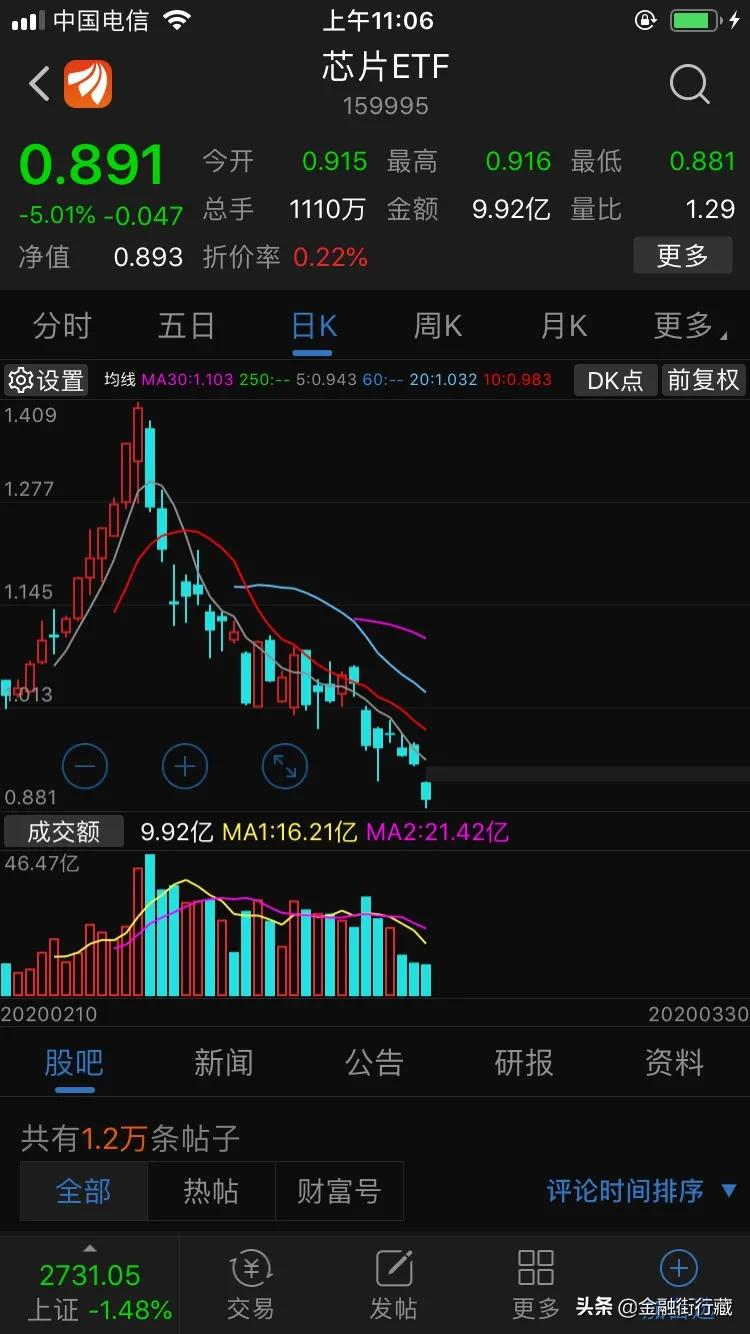750x1334 pixels.
Task: Tap the 更多 button under 量比
Action: pyautogui.click(x=682, y=255)
